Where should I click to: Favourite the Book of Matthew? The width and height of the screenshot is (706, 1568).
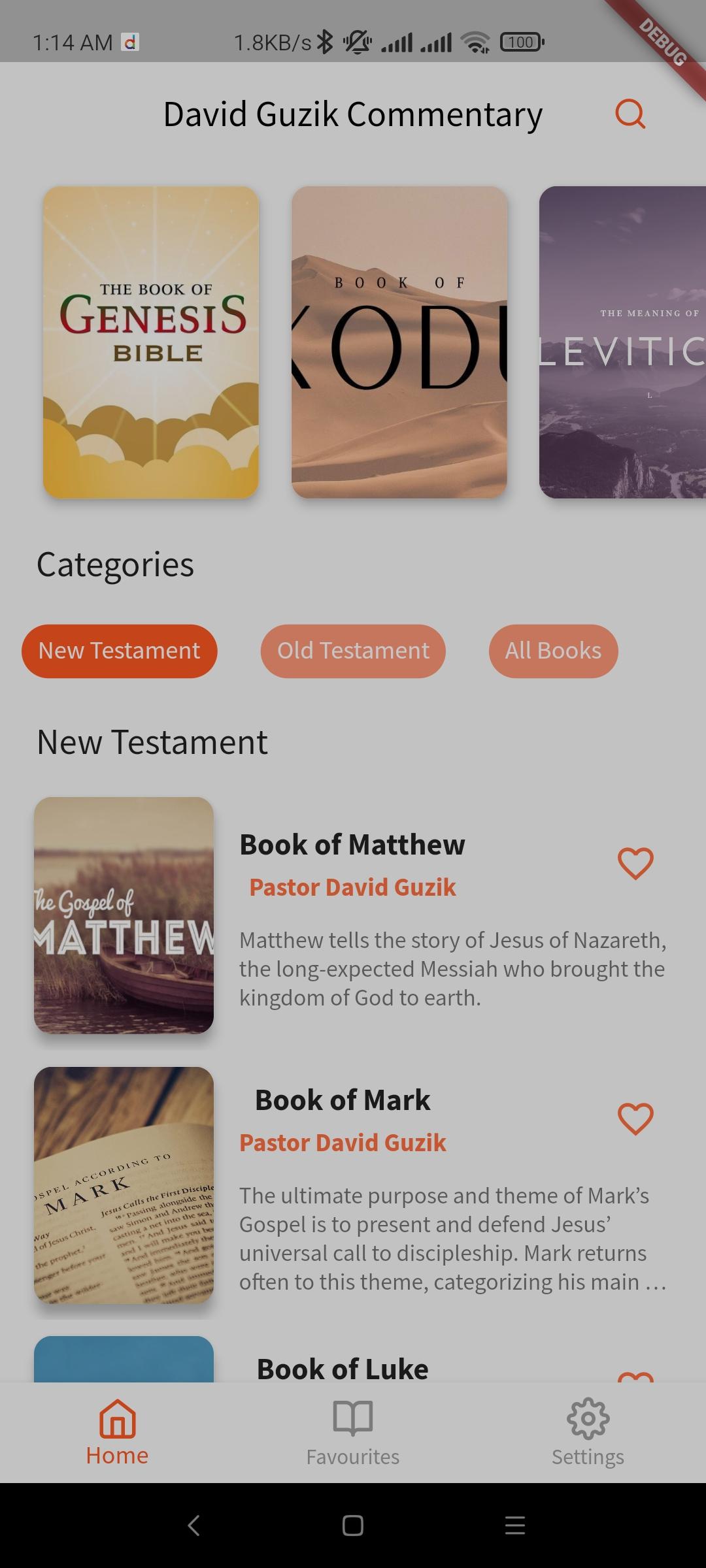click(635, 864)
